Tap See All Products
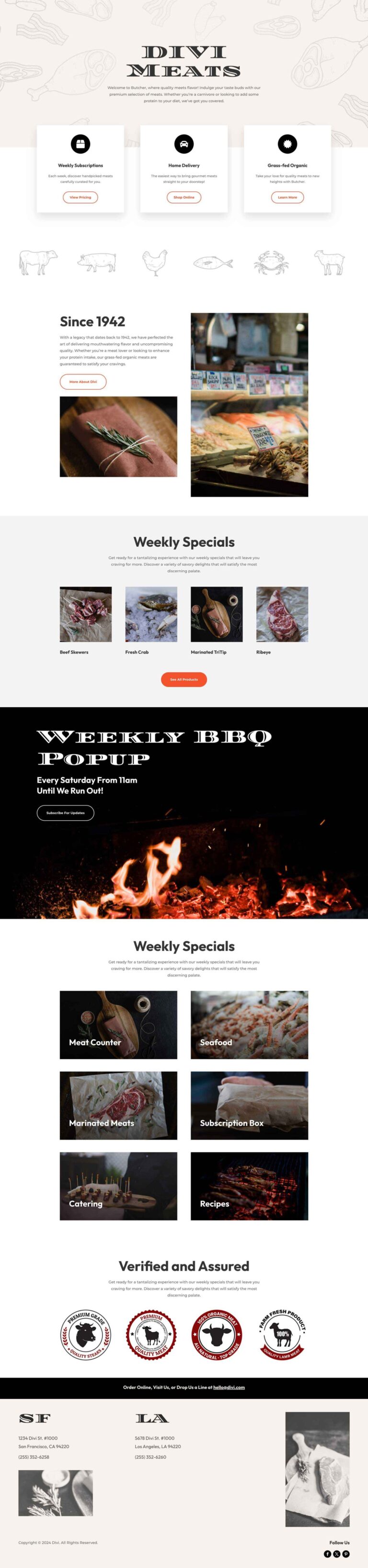This screenshot has height=1568, width=368. [x=184, y=679]
